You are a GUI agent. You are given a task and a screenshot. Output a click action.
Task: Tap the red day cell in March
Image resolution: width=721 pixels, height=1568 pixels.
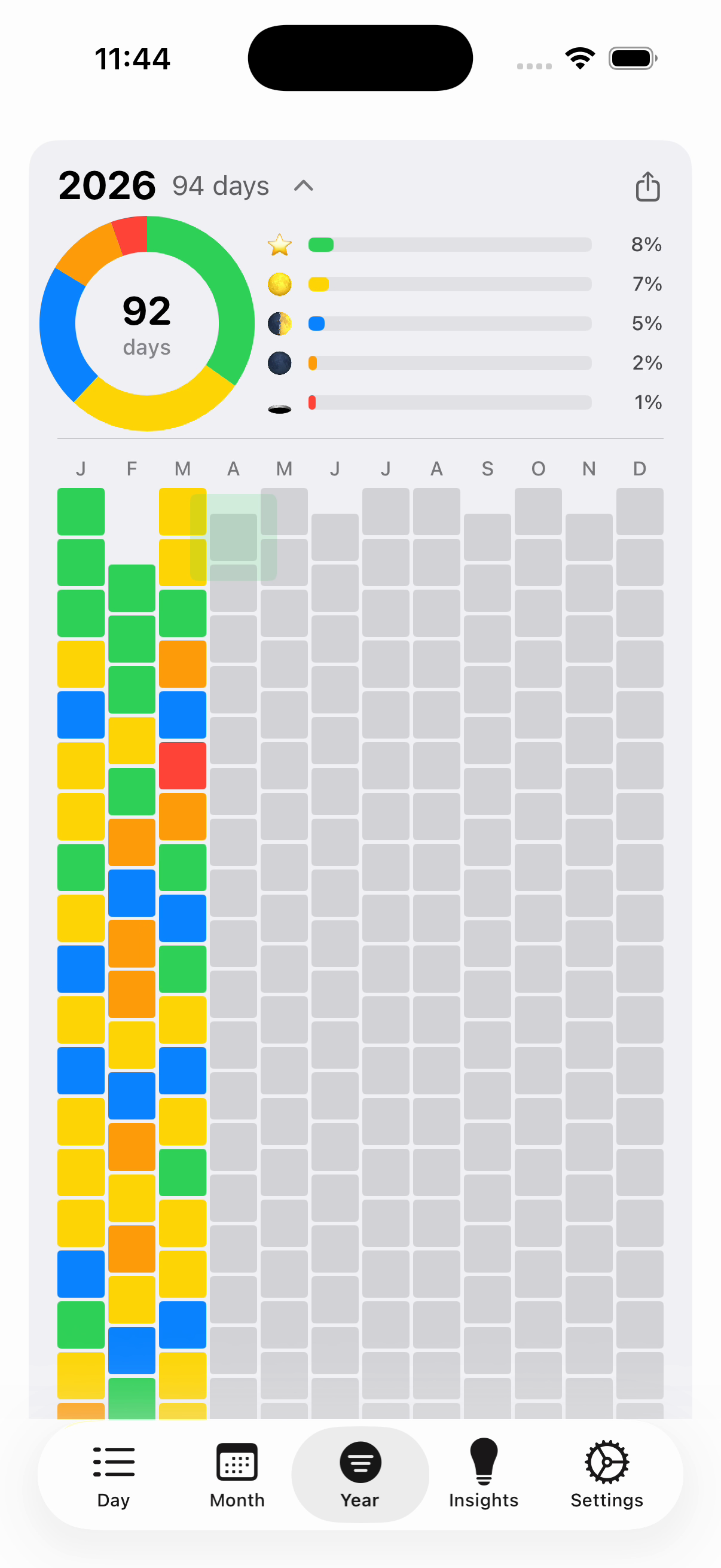[x=182, y=765]
